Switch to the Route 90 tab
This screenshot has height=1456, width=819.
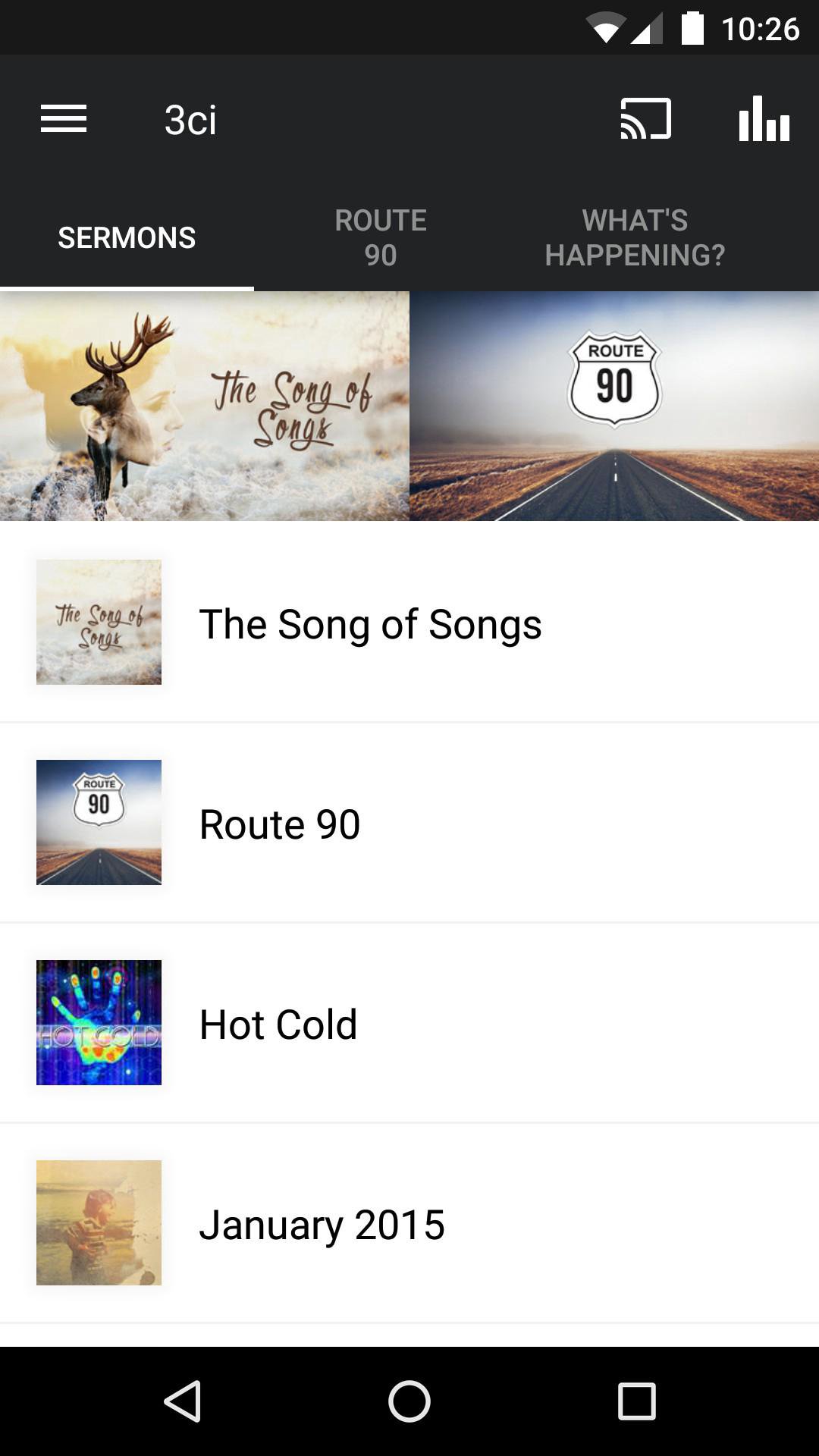pos(381,237)
